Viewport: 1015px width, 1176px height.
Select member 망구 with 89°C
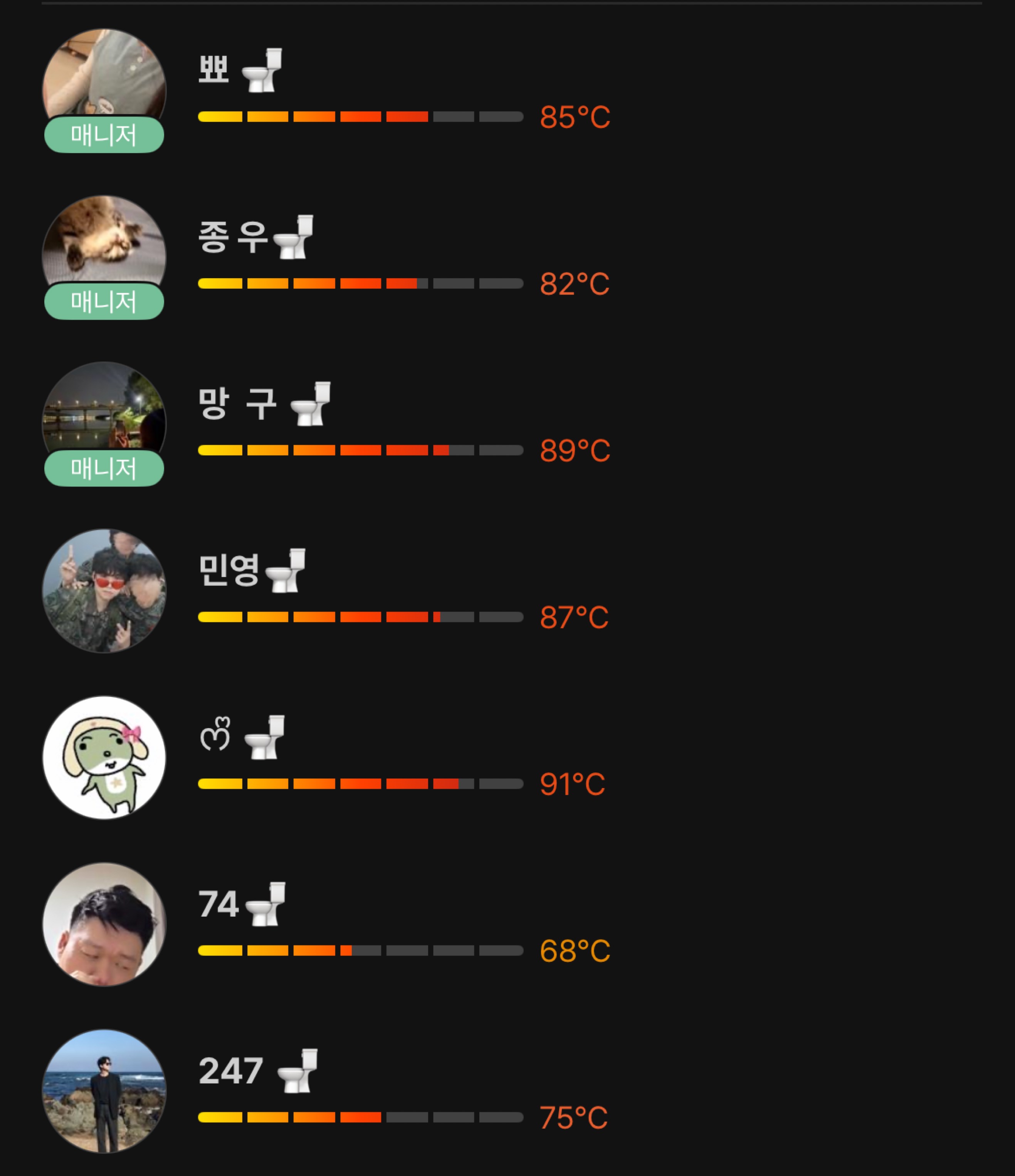507,424
